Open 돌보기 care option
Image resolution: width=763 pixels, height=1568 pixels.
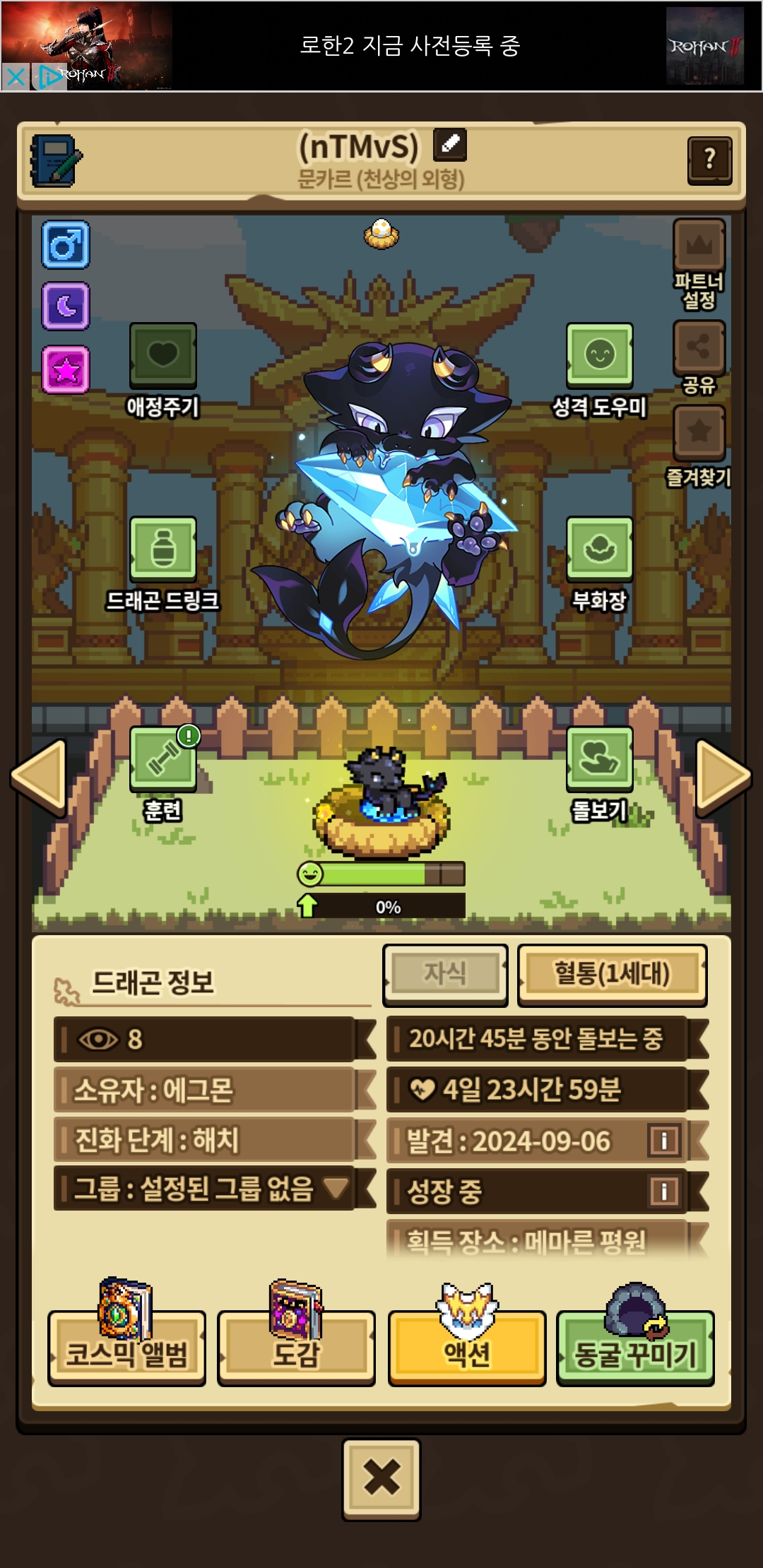pyautogui.click(x=599, y=775)
